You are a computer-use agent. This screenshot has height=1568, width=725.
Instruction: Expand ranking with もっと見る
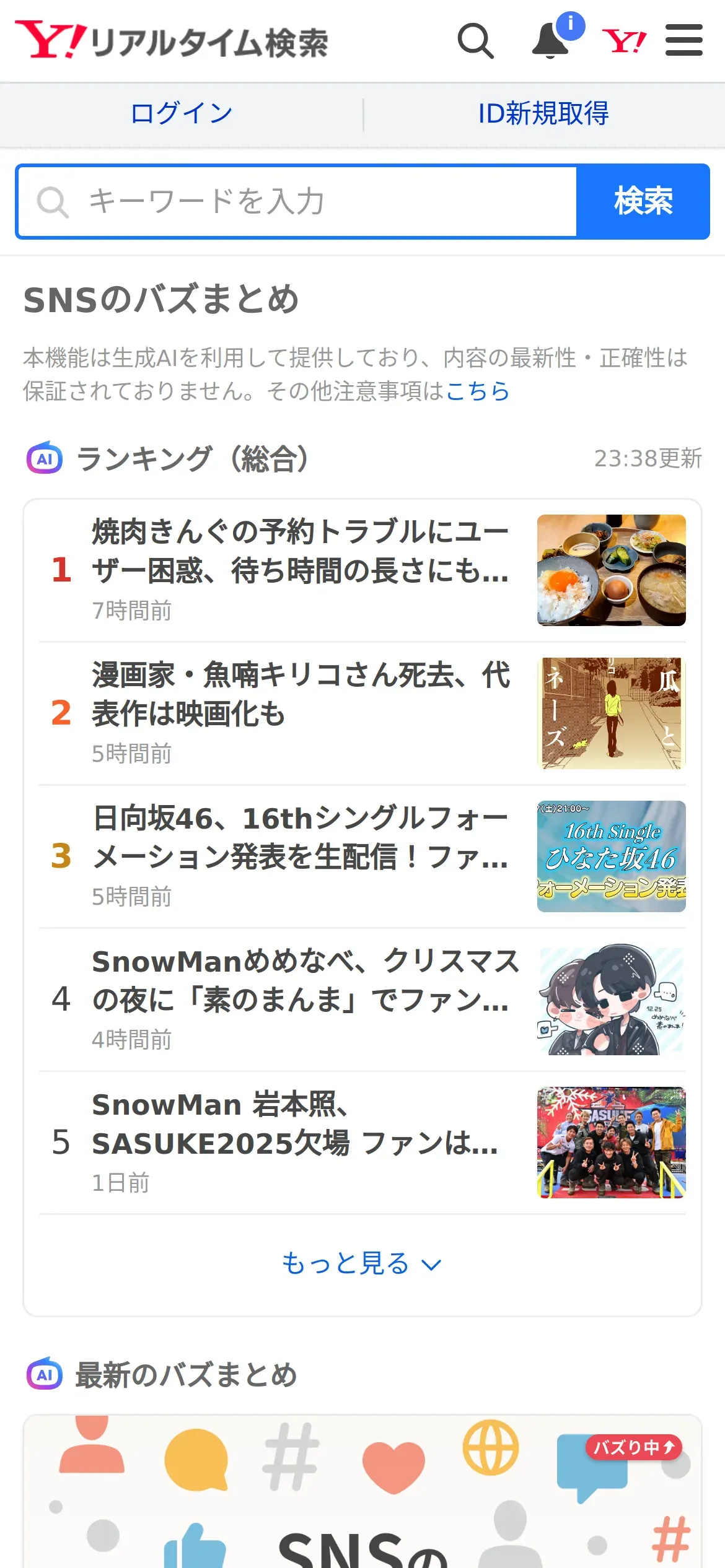362,1263
